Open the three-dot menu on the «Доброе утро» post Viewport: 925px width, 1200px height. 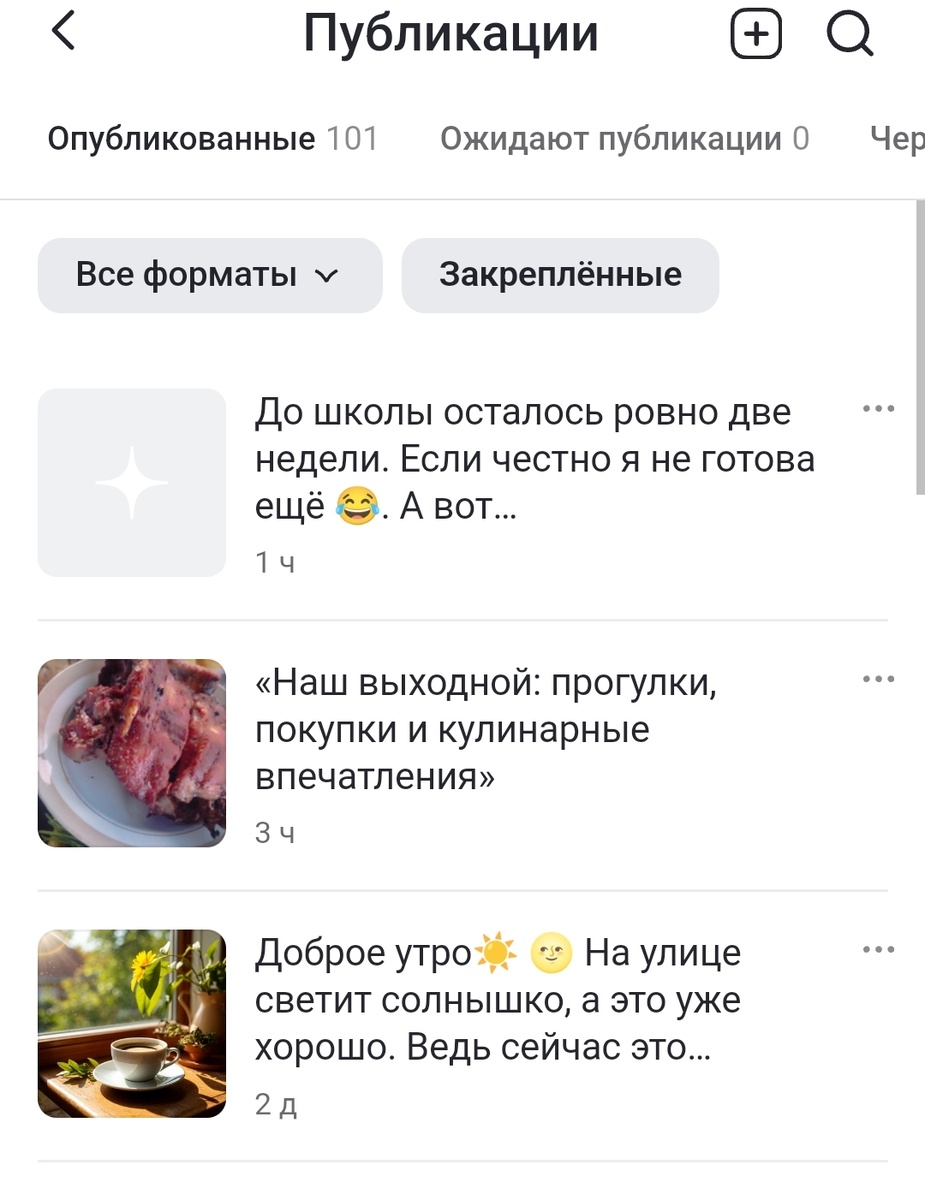coord(879,950)
